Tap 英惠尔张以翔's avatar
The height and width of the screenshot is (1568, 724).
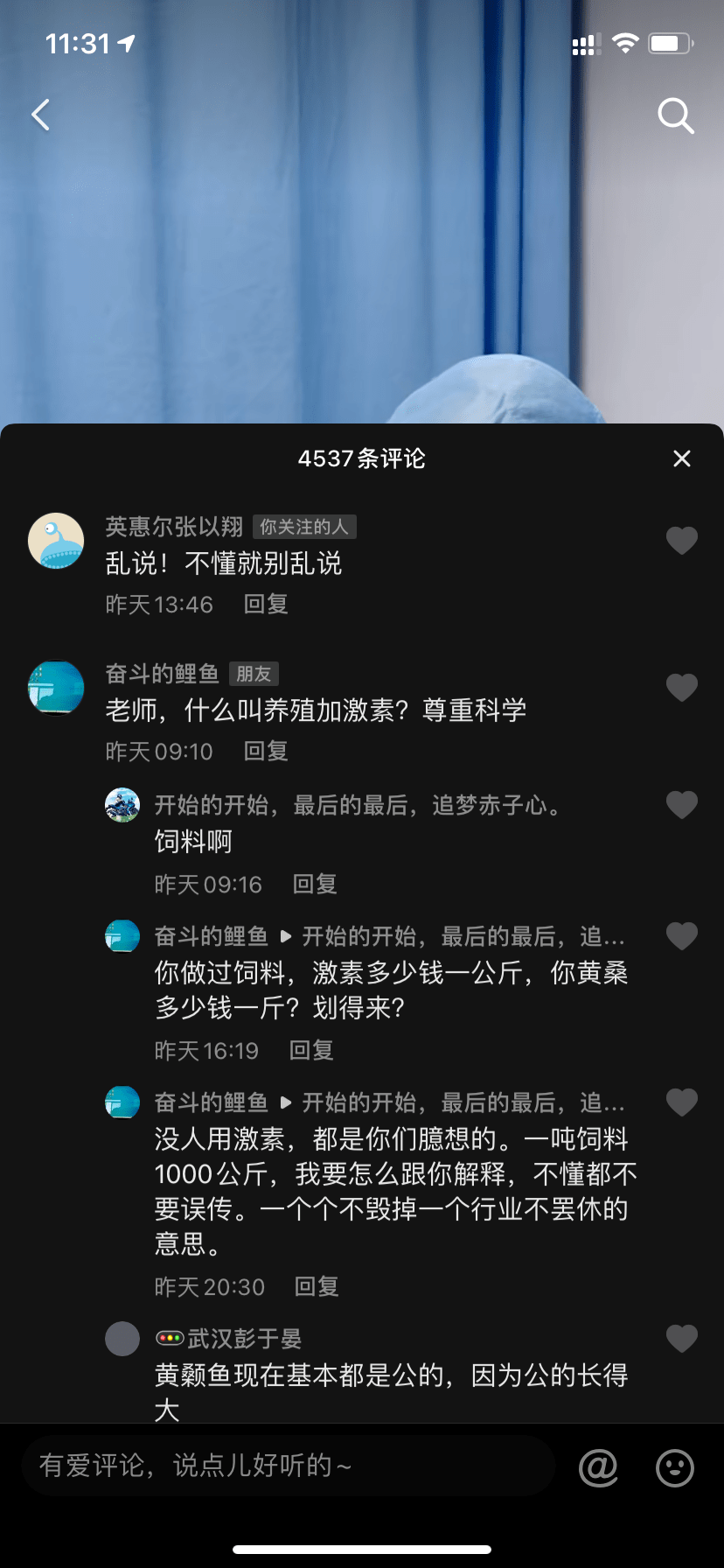point(57,541)
